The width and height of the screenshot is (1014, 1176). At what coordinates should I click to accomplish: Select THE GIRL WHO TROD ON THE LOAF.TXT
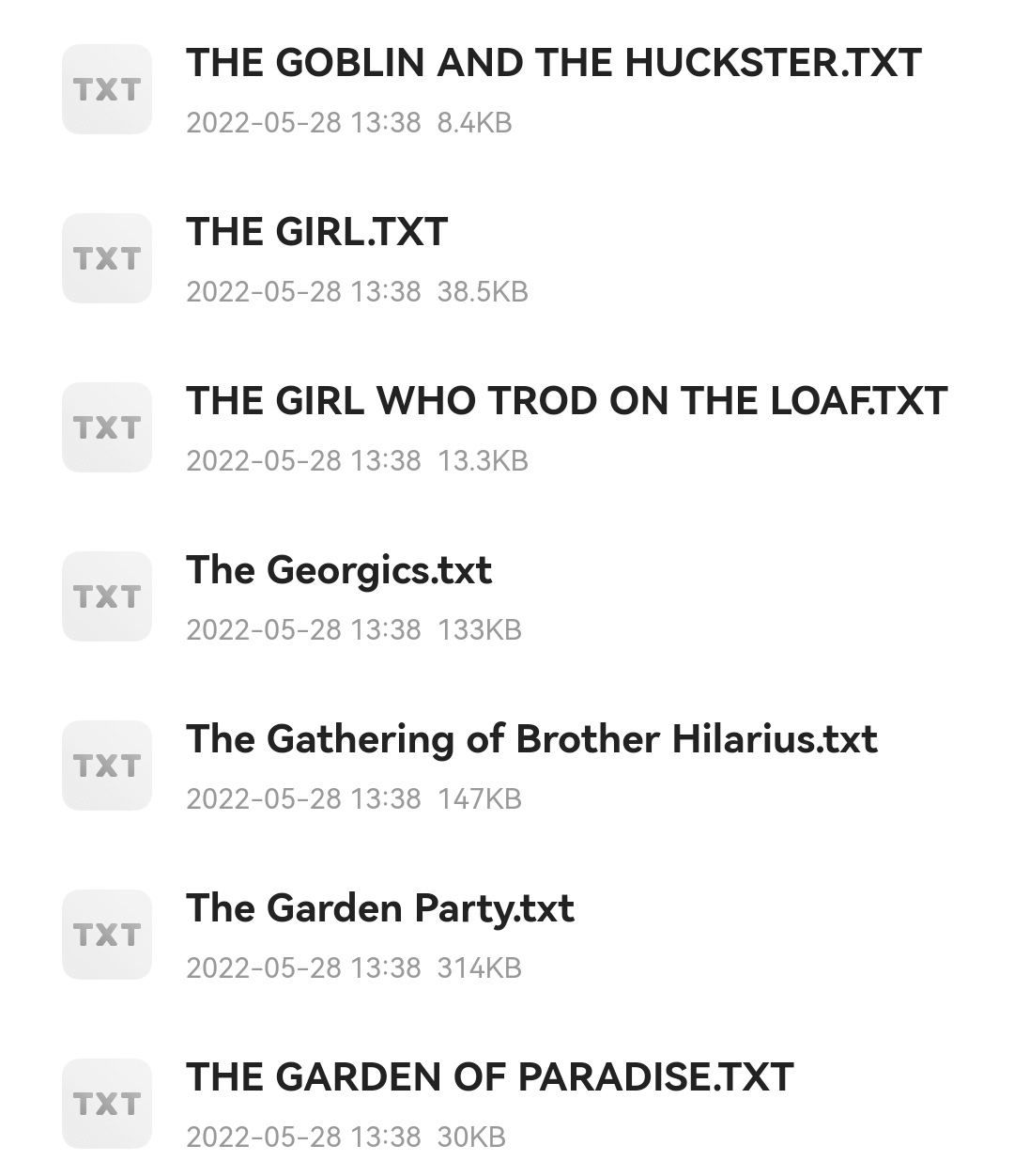pyautogui.click(x=566, y=402)
